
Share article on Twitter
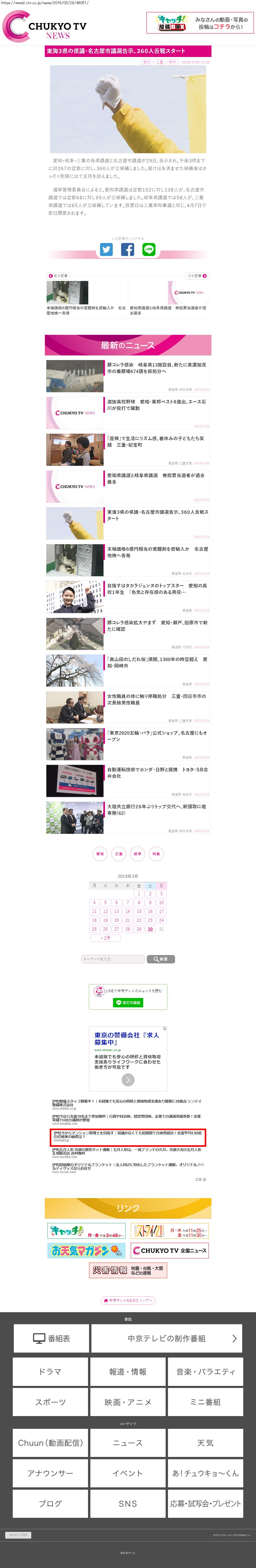106,249
